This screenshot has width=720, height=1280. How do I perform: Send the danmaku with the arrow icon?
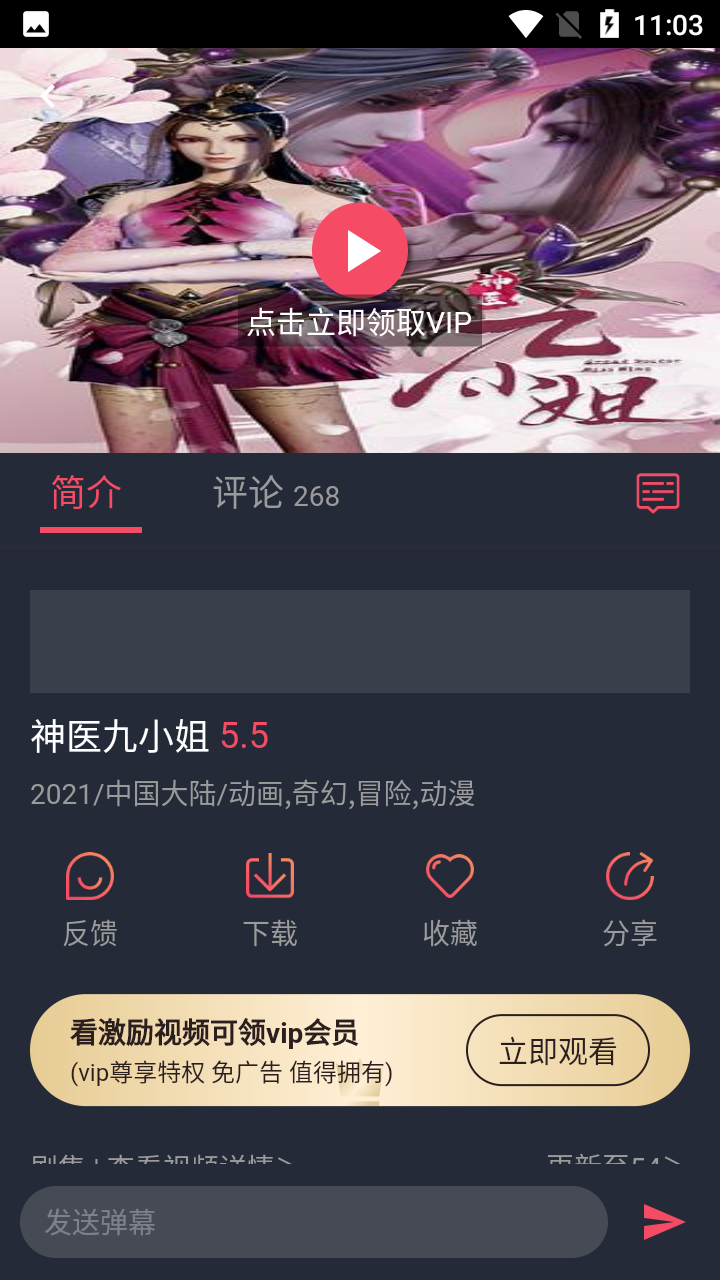[x=663, y=1222]
